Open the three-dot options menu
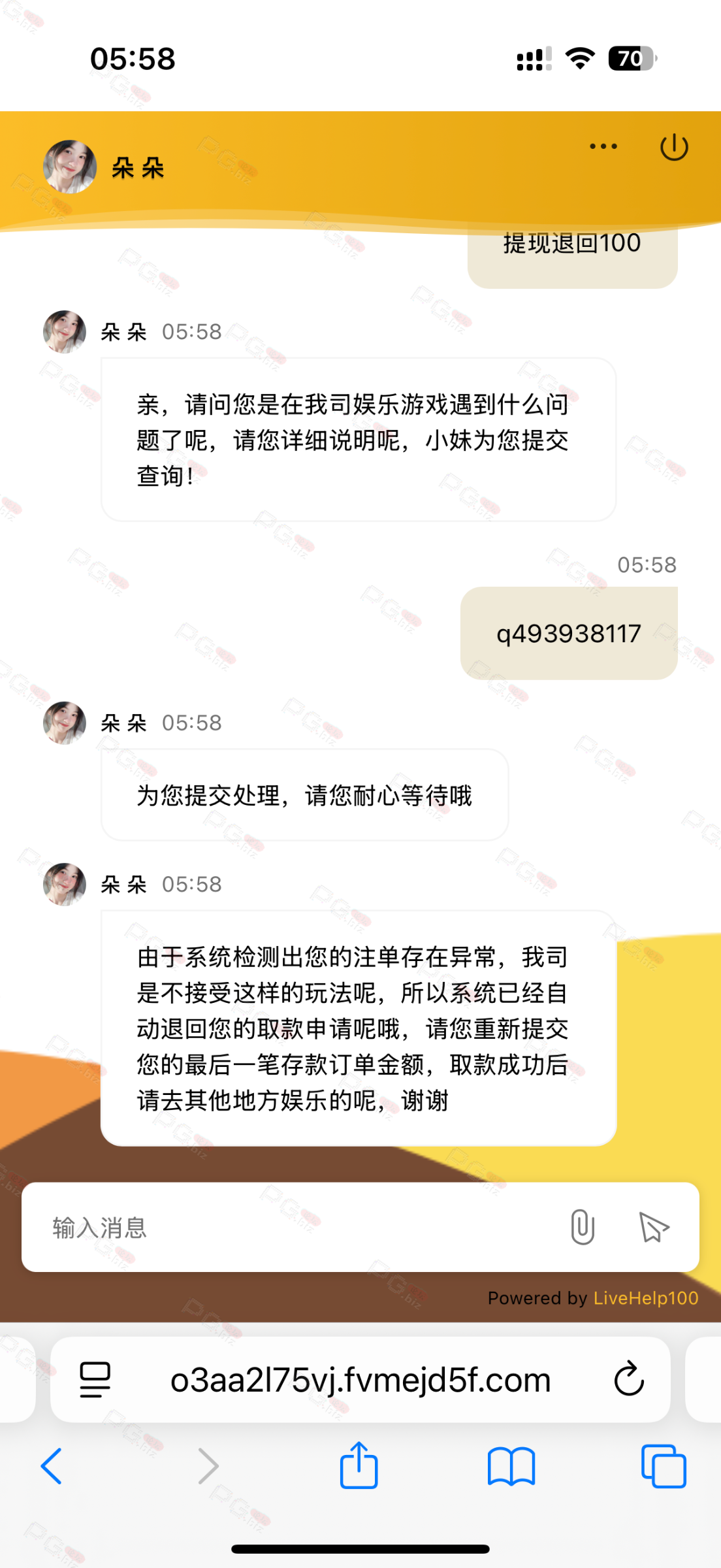Image resolution: width=721 pixels, height=1568 pixels. click(x=603, y=146)
